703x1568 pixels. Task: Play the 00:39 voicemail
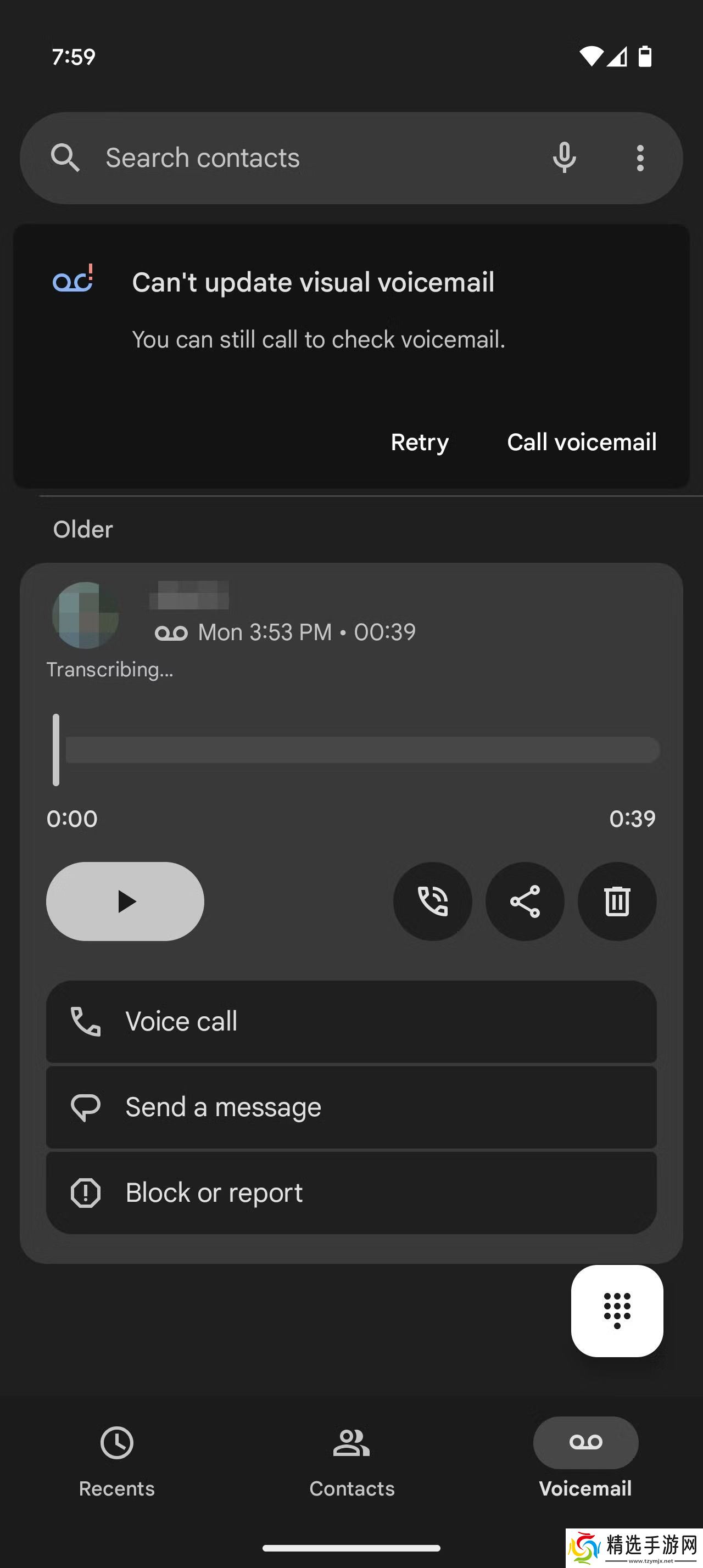pos(125,901)
